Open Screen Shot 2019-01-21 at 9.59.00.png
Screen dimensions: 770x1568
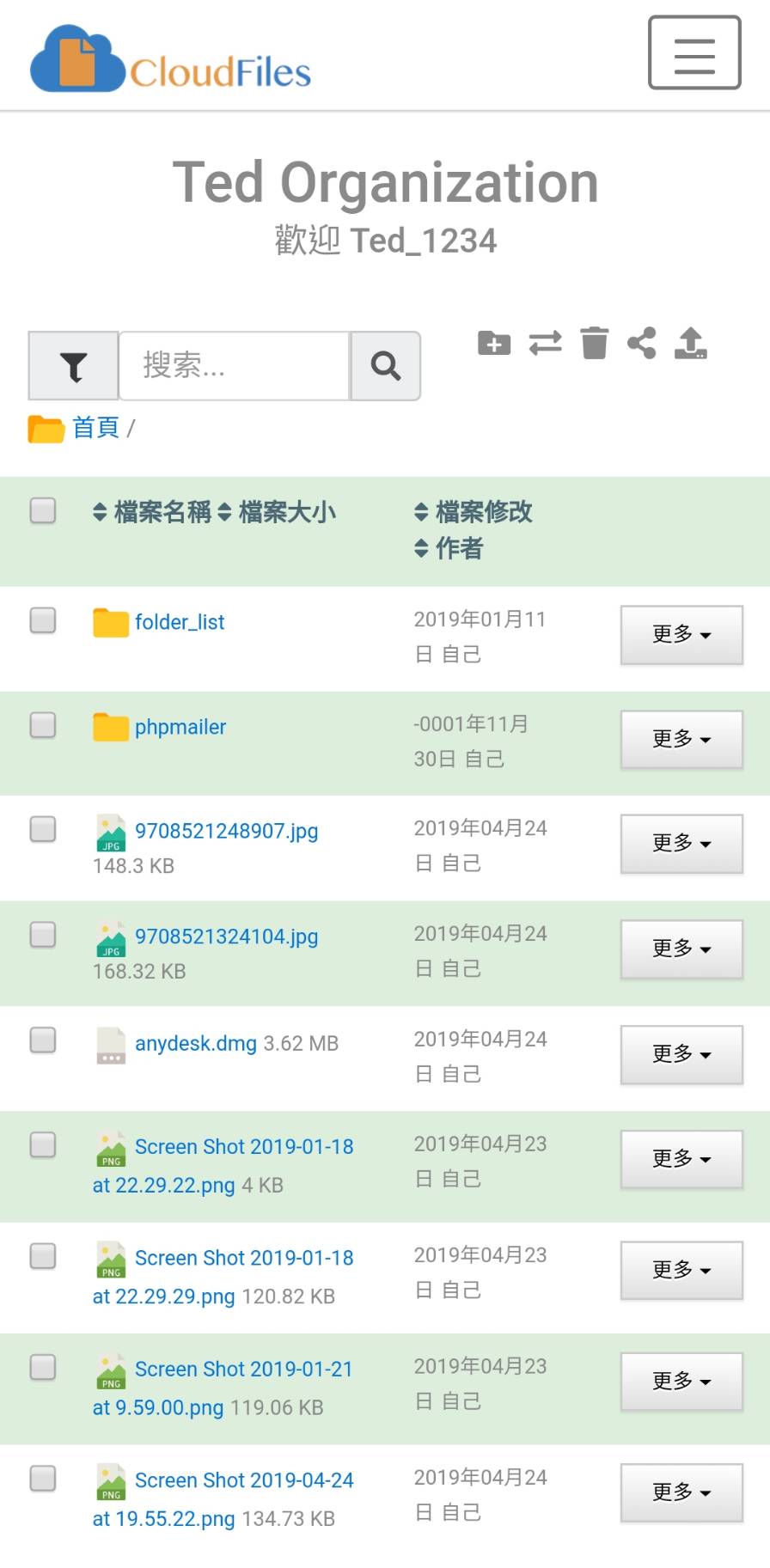(x=243, y=1370)
